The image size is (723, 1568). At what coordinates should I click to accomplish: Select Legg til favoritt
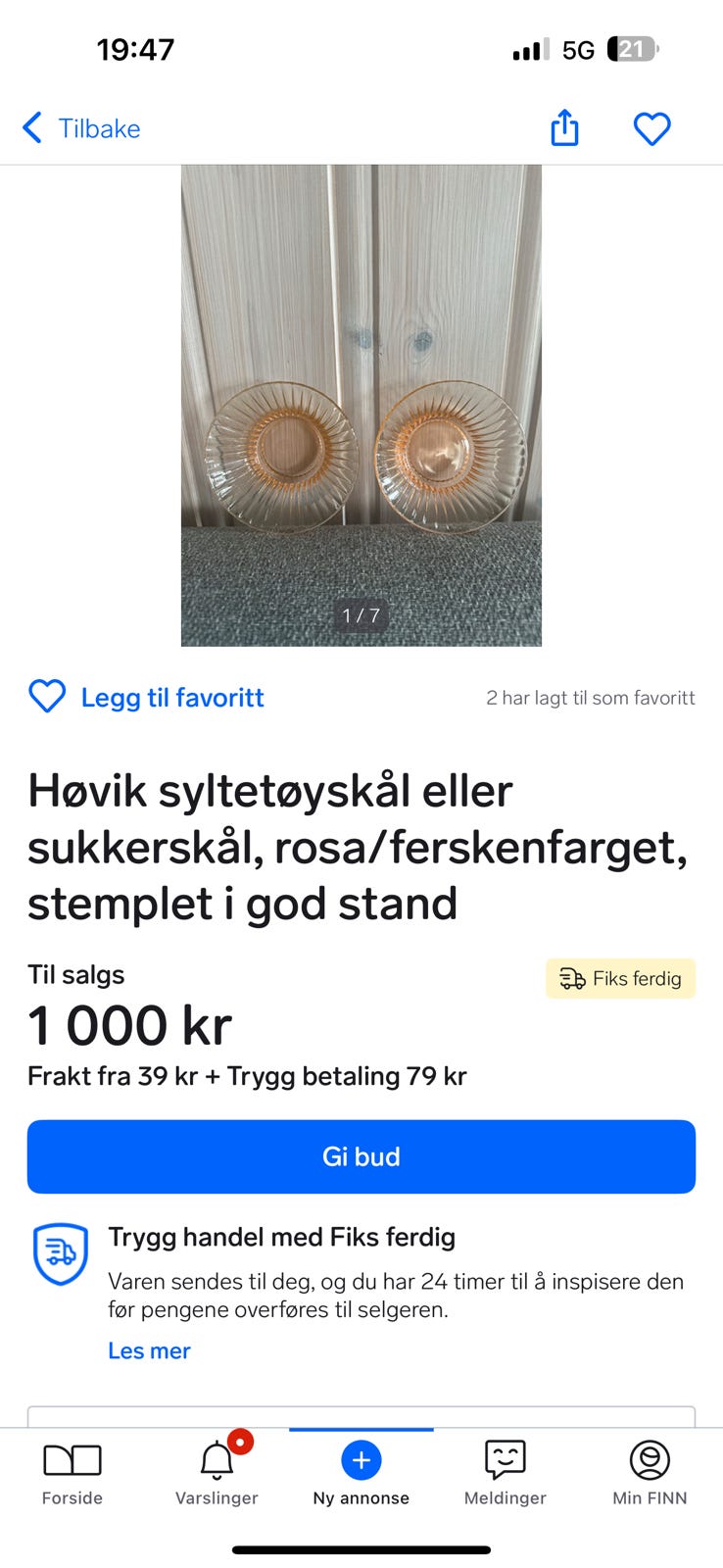(x=147, y=697)
